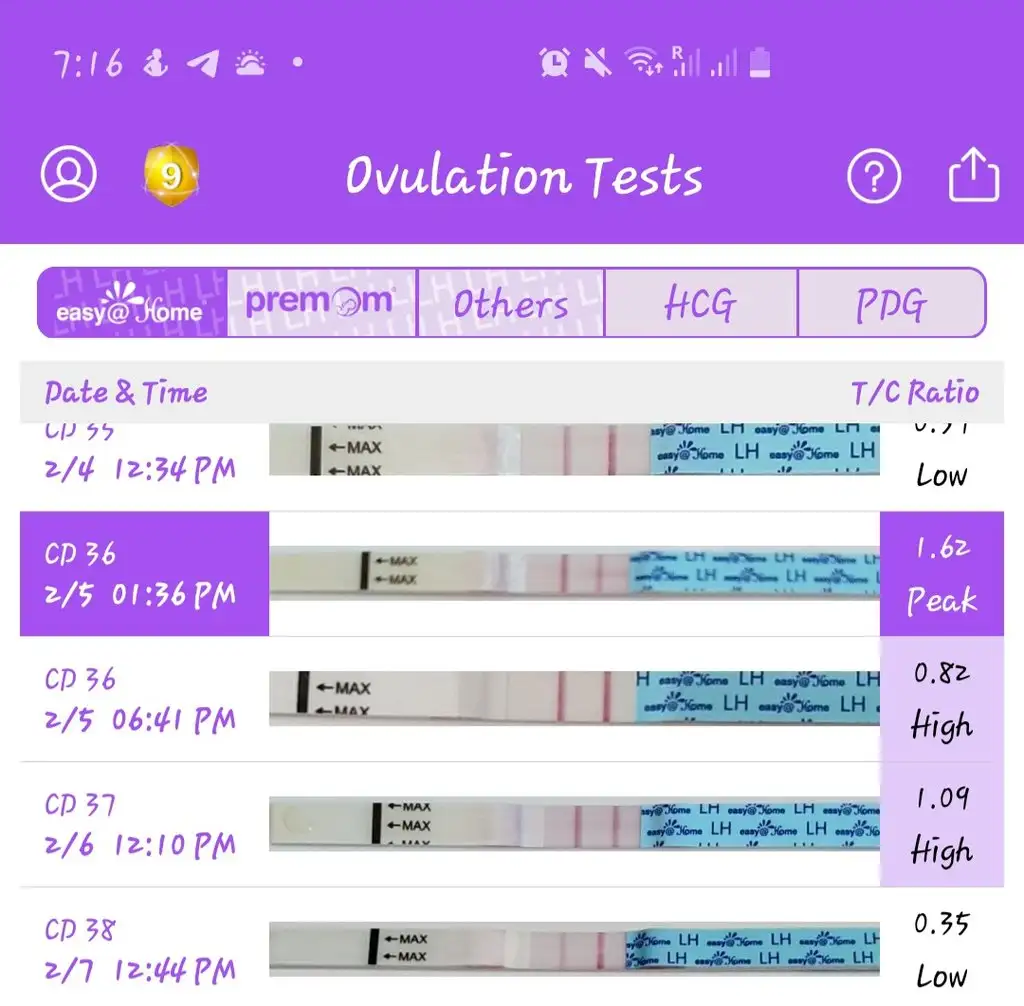Switch to the HCG tab
The width and height of the screenshot is (1024, 1006).
(x=701, y=303)
